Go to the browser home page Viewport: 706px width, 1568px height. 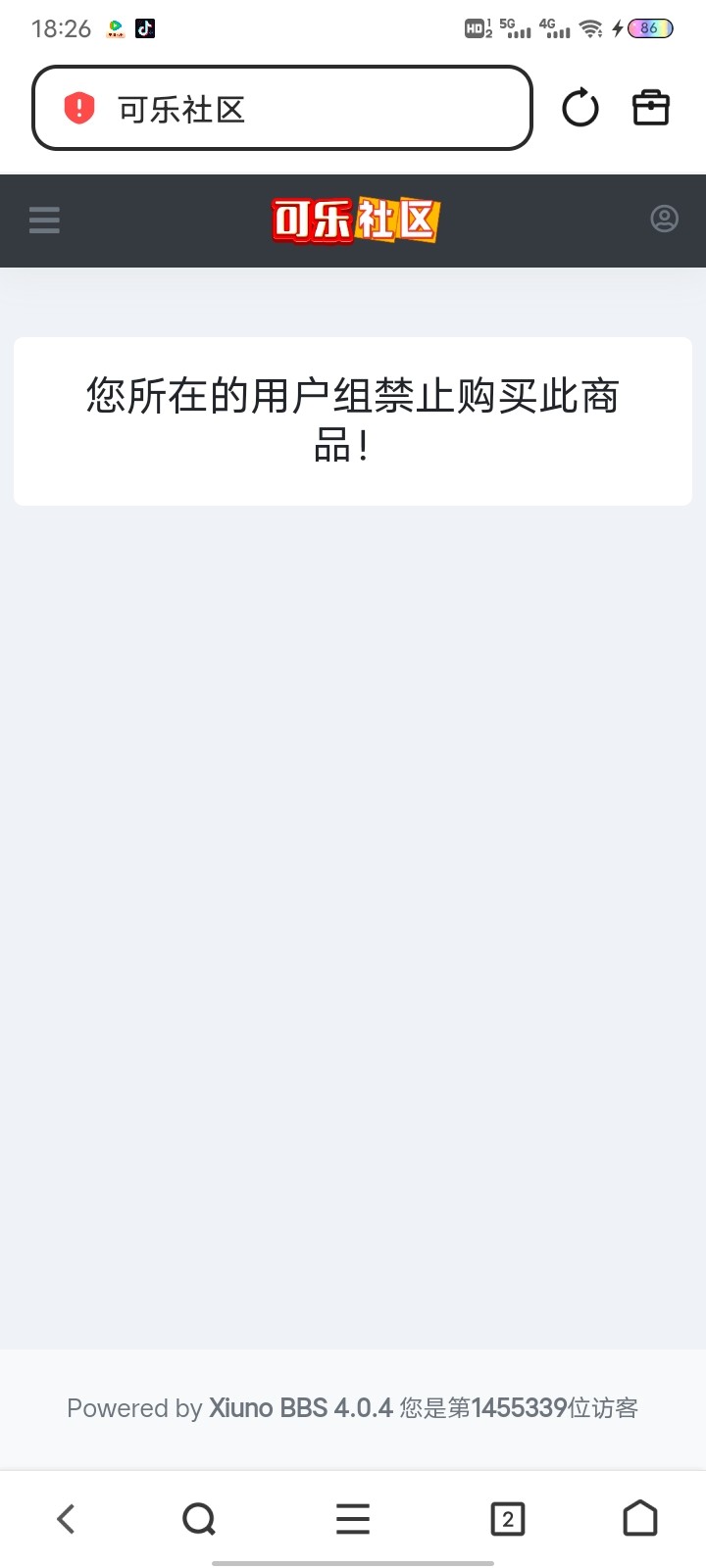pos(640,1519)
